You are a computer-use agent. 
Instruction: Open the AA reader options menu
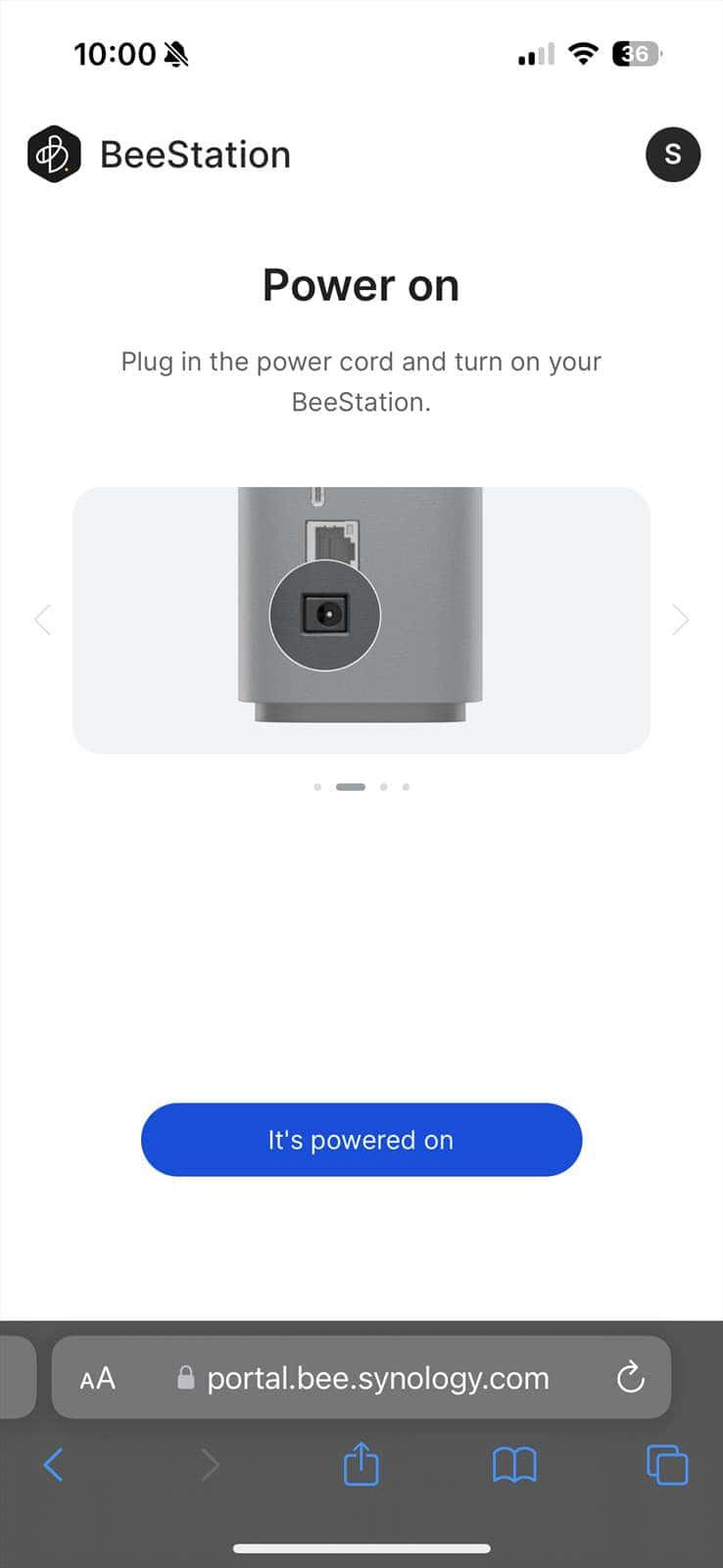click(98, 1379)
